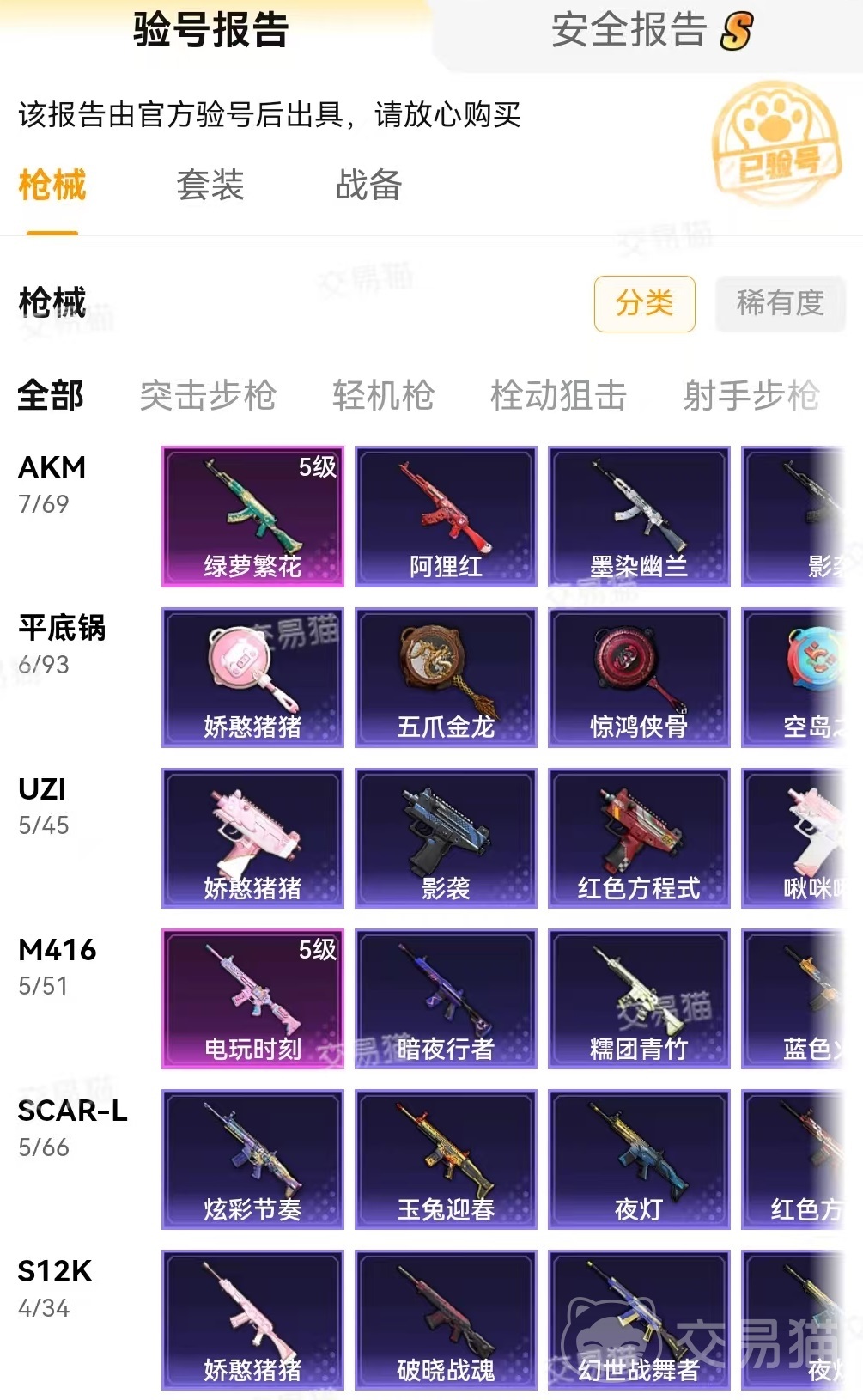Sort by 稀有度

click(x=780, y=303)
